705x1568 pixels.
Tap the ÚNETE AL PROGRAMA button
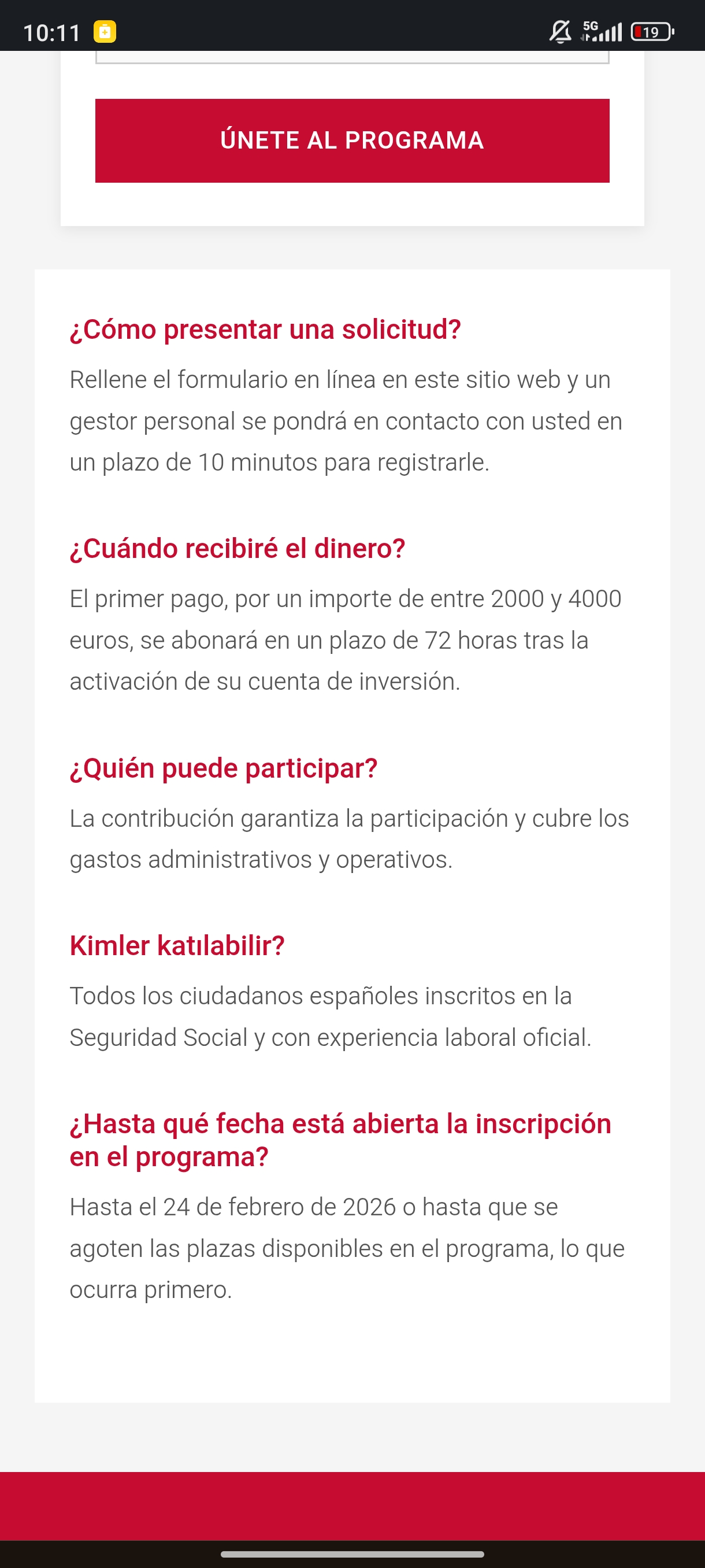352,140
